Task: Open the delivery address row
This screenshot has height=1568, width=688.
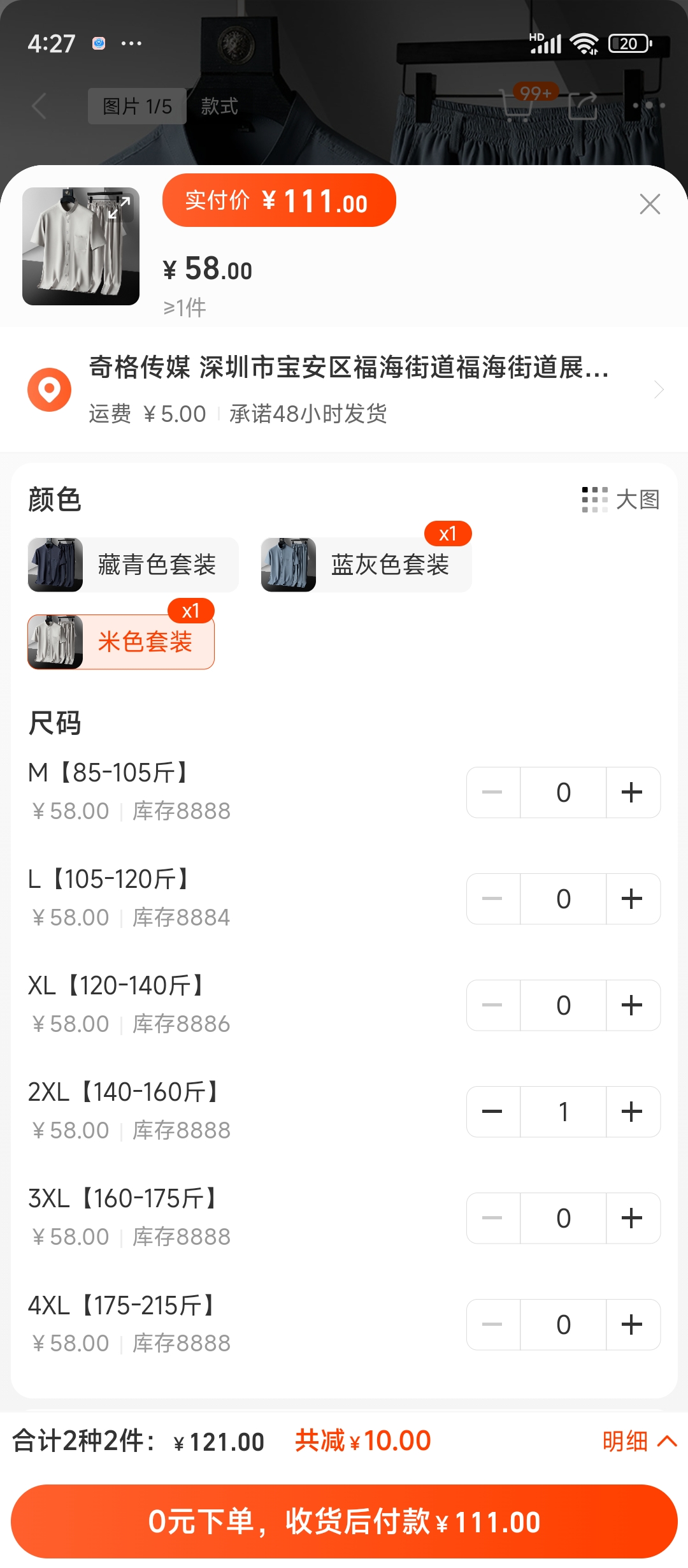Action: point(344,389)
